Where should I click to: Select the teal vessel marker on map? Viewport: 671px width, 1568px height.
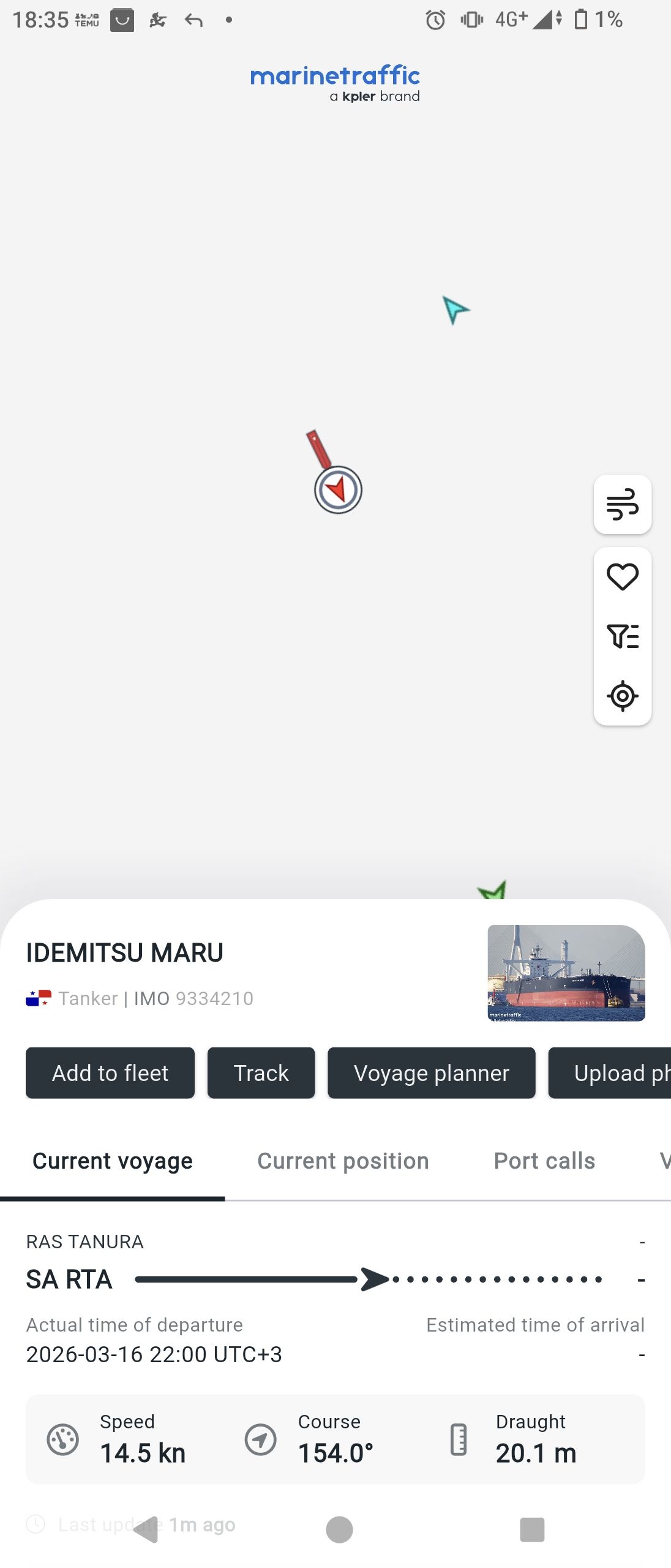click(455, 309)
